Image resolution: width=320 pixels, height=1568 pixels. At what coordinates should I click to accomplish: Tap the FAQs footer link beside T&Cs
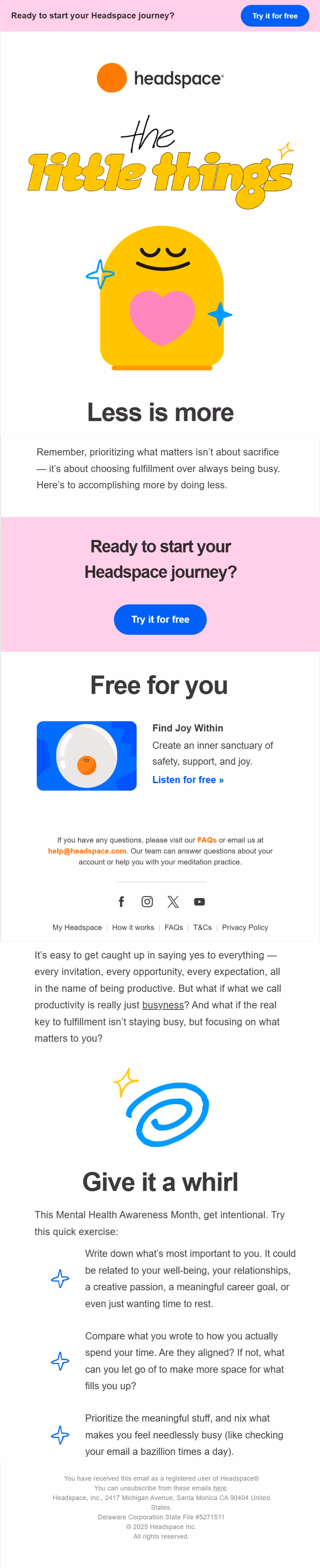pos(174,928)
